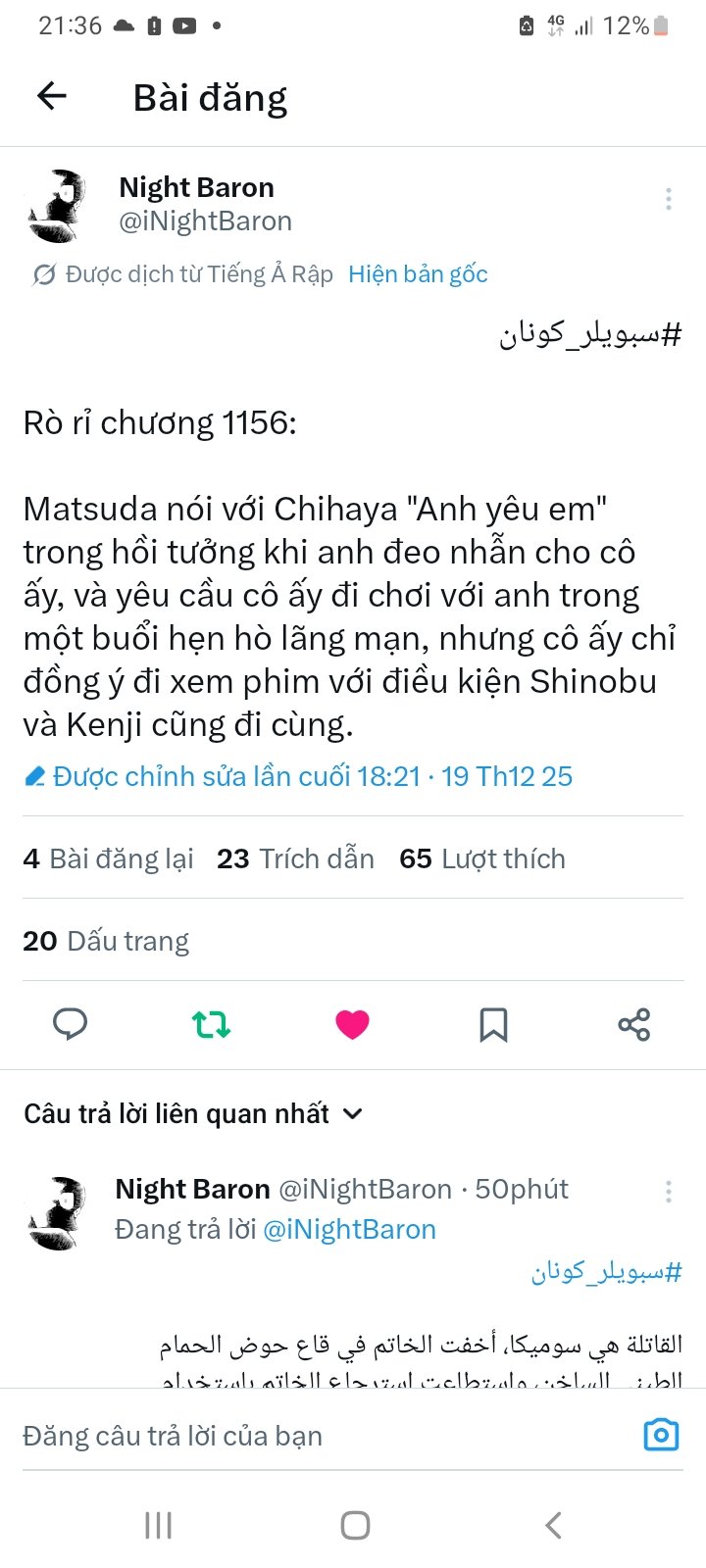The width and height of the screenshot is (706, 1568).
Task: Open overflow menu on the 50phút reply
Action: click(668, 1192)
